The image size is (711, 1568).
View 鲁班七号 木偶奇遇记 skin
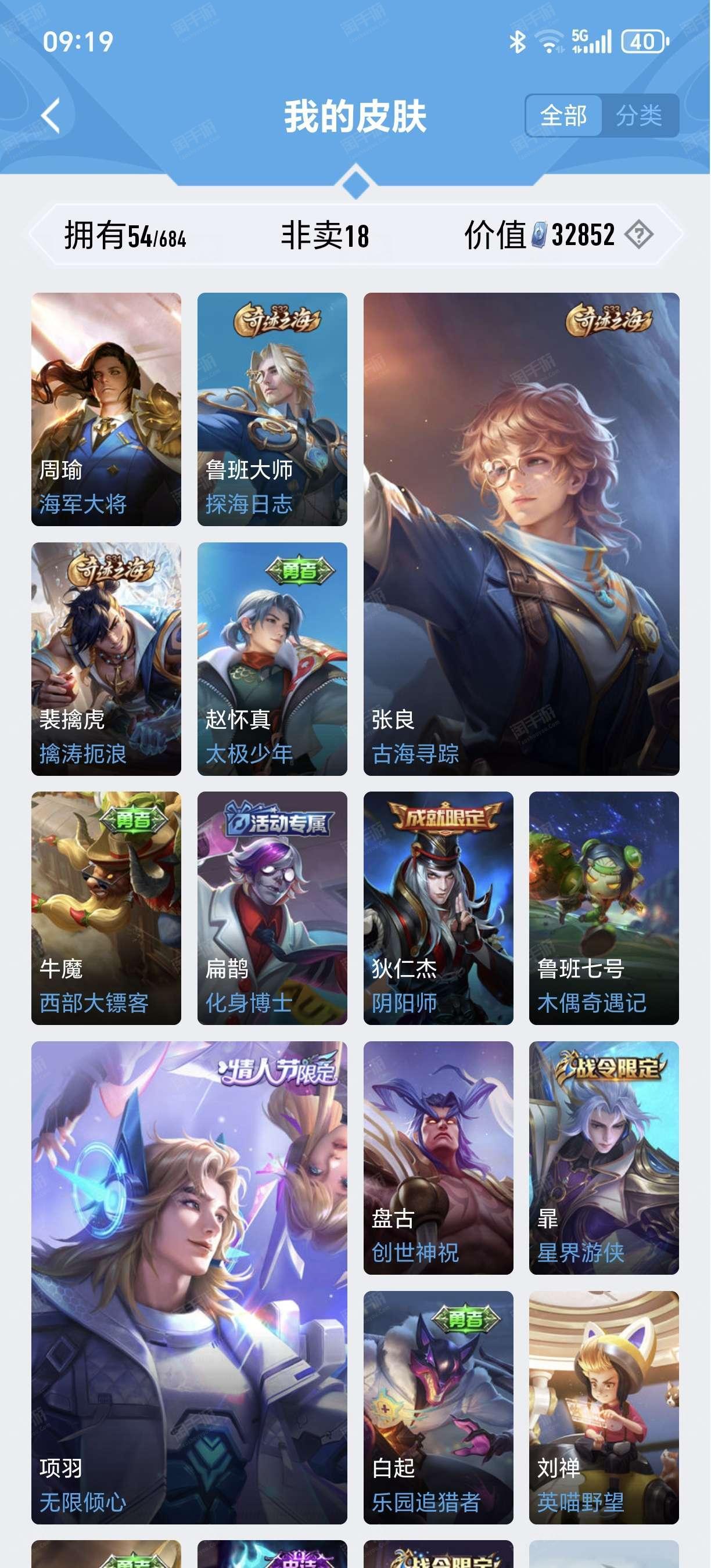(x=604, y=908)
